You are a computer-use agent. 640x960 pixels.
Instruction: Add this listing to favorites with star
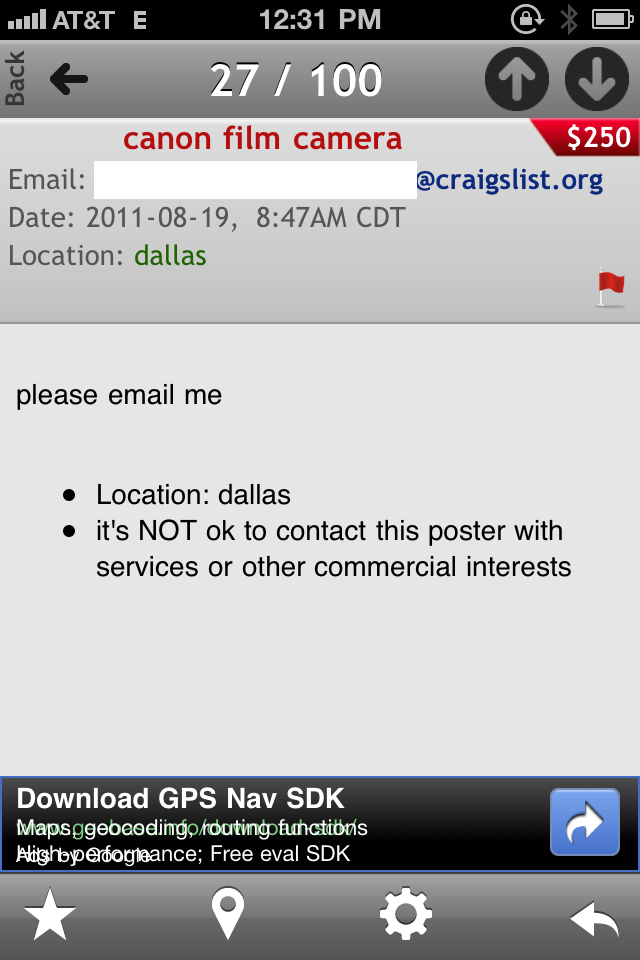coord(50,916)
